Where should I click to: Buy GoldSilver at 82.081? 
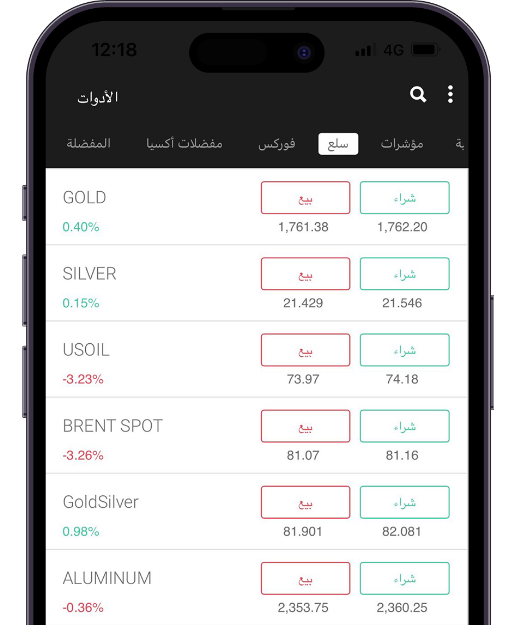(405, 502)
